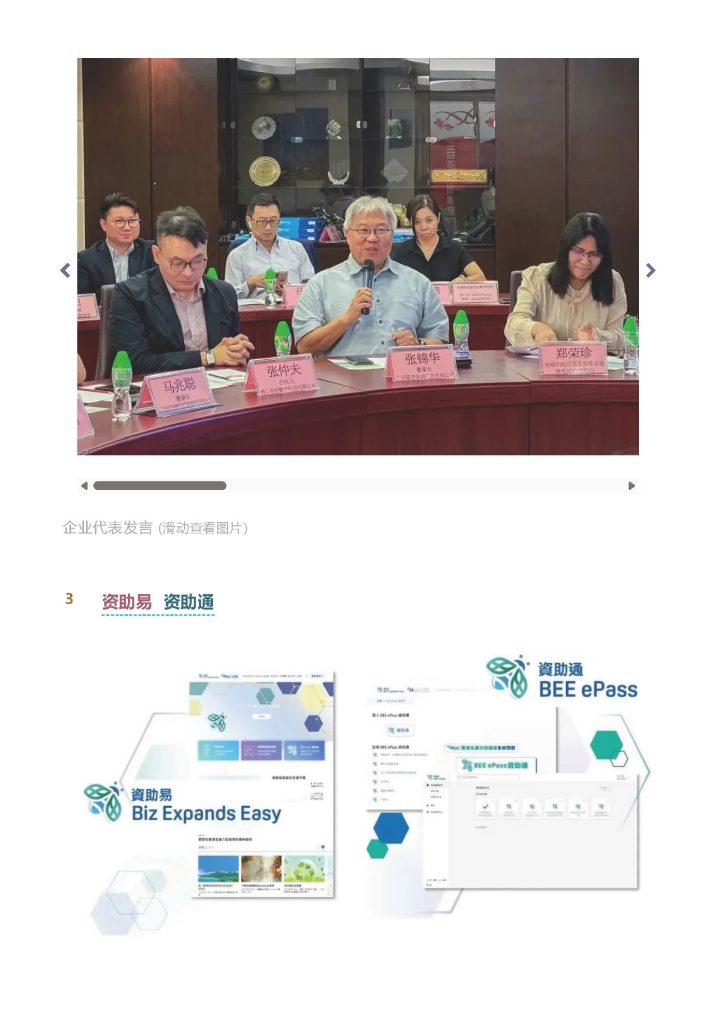Screen dimensions: 724x1024
Task: Tap the scrollbar's left arrow
Action: pyautogui.click(x=84, y=486)
